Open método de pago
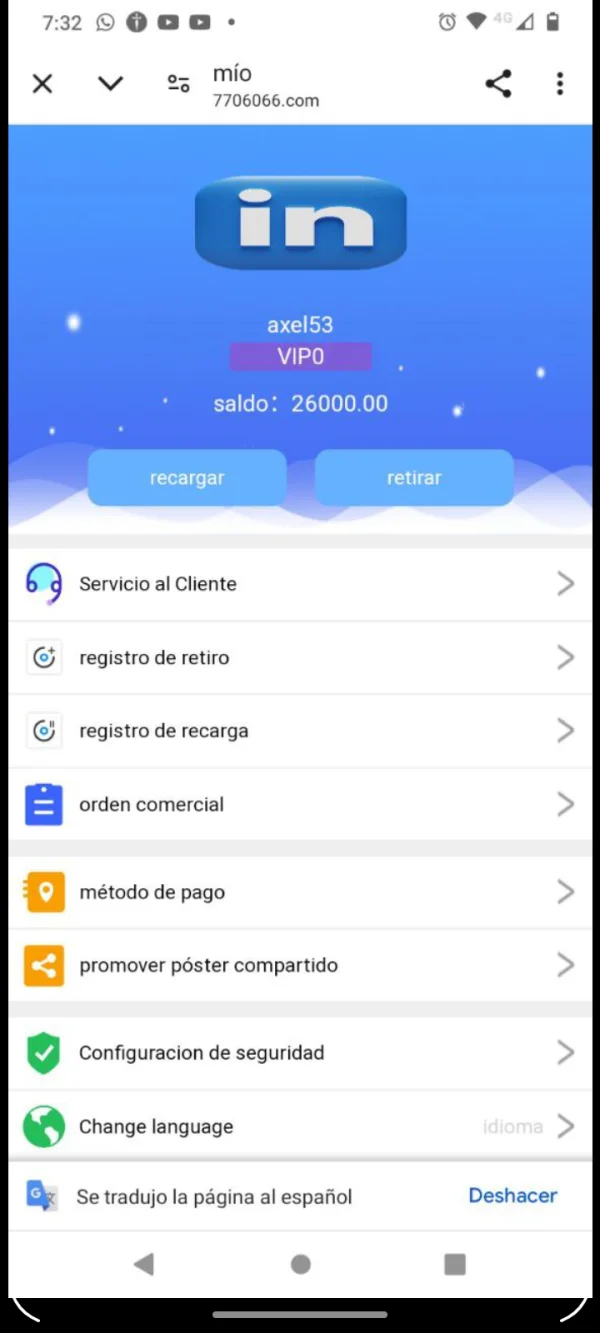600x1333 pixels. click(x=300, y=892)
